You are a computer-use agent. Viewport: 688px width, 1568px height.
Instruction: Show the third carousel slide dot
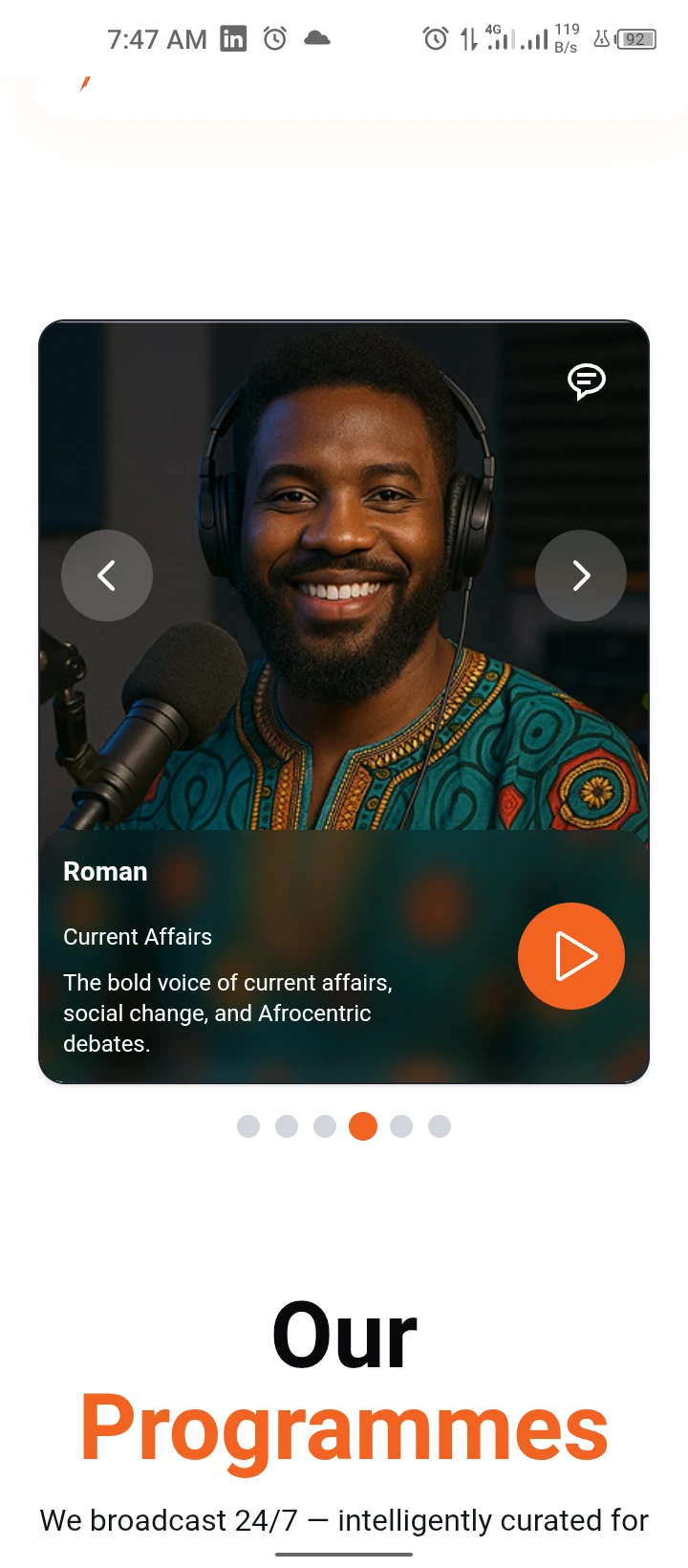(x=325, y=1126)
